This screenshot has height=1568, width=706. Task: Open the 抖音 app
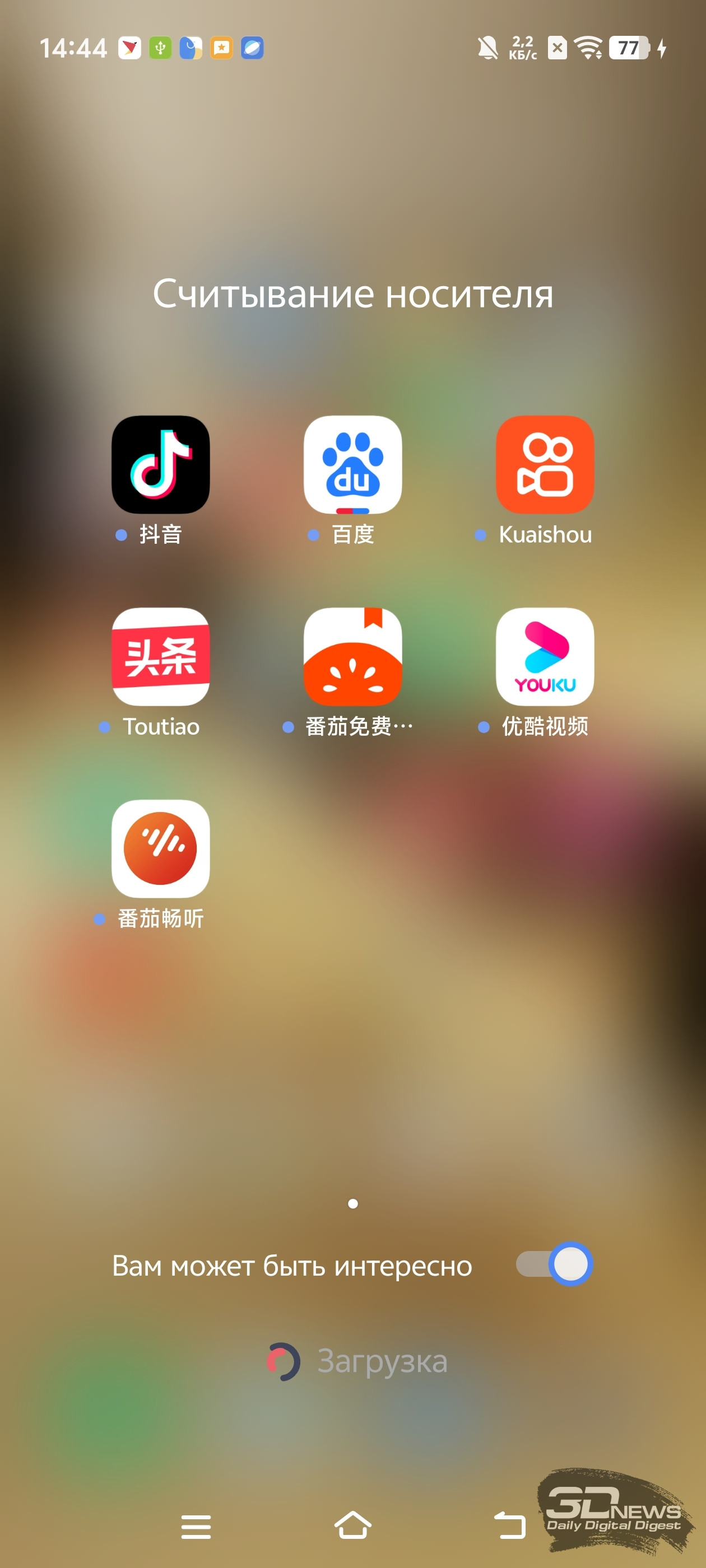[160, 464]
